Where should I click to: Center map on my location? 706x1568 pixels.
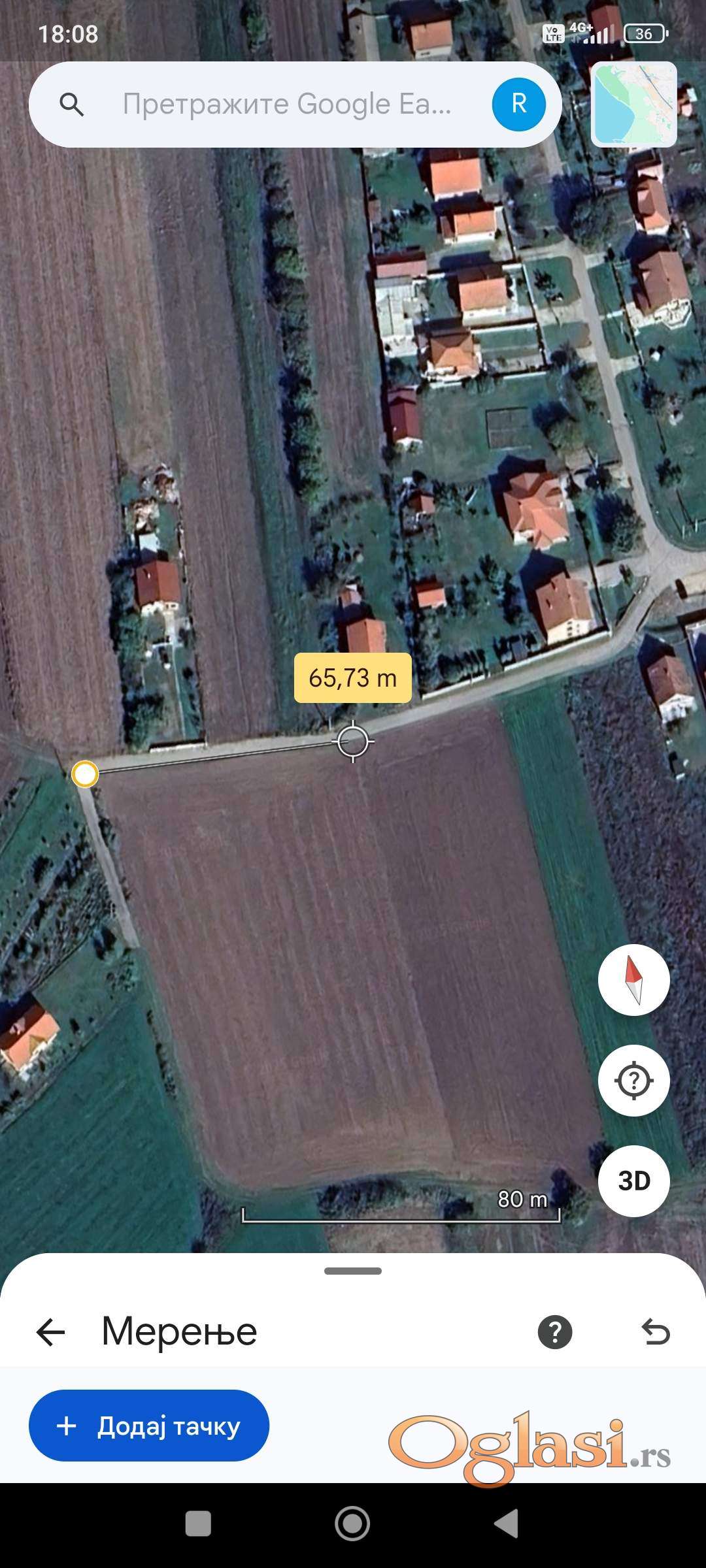(633, 1081)
